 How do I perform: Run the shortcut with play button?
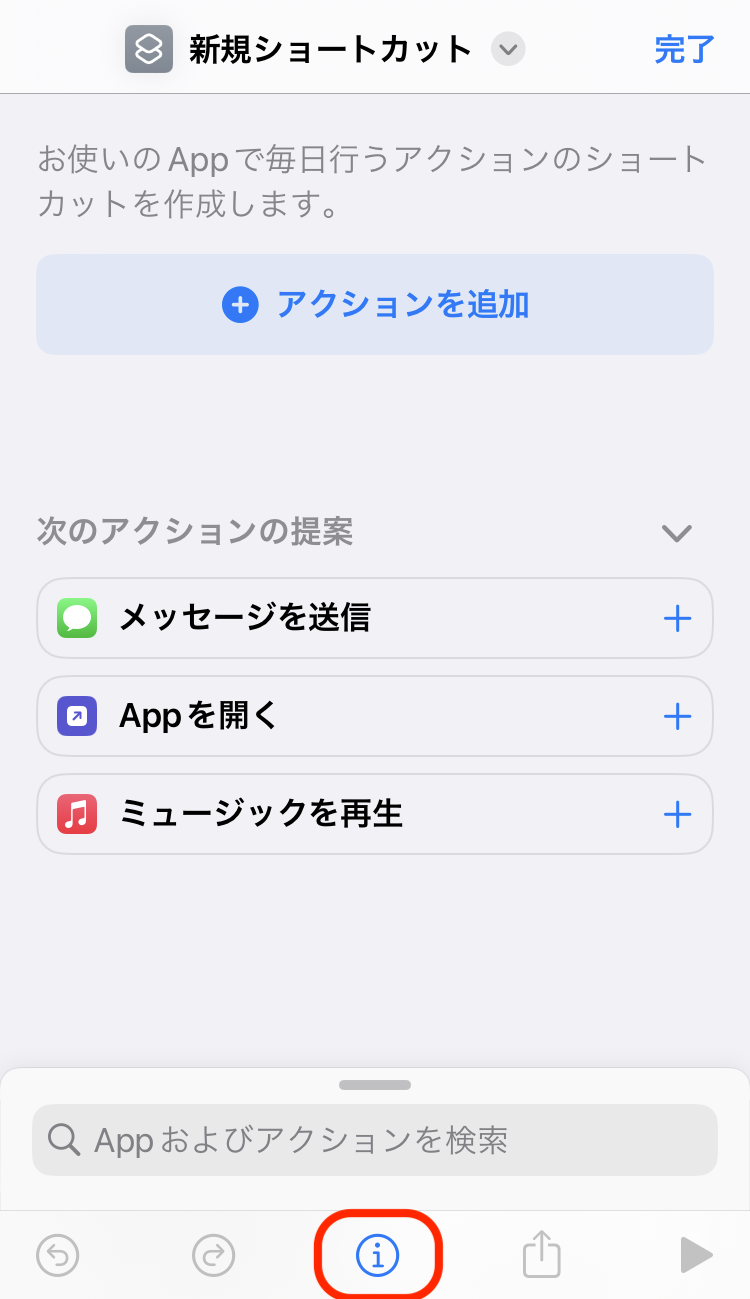pyautogui.click(x=696, y=1254)
